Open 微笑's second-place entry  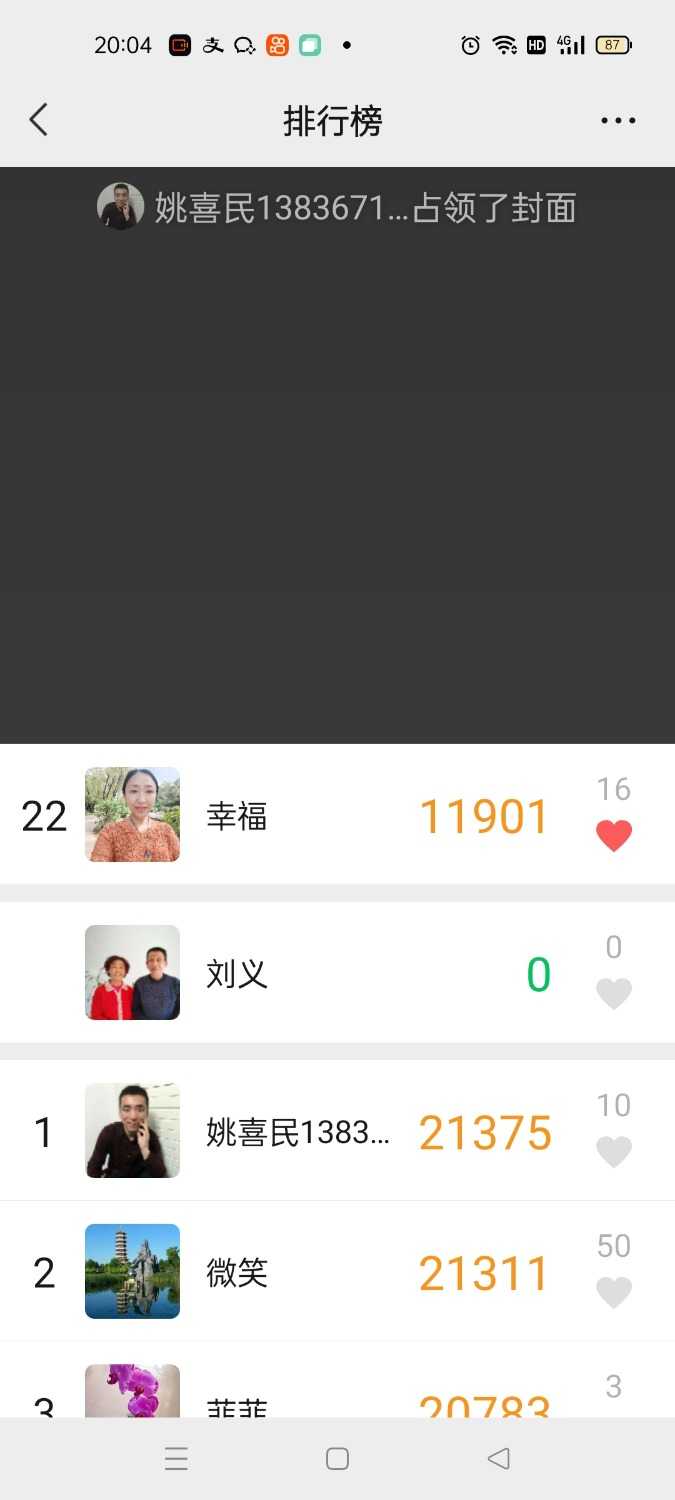tap(300, 1272)
